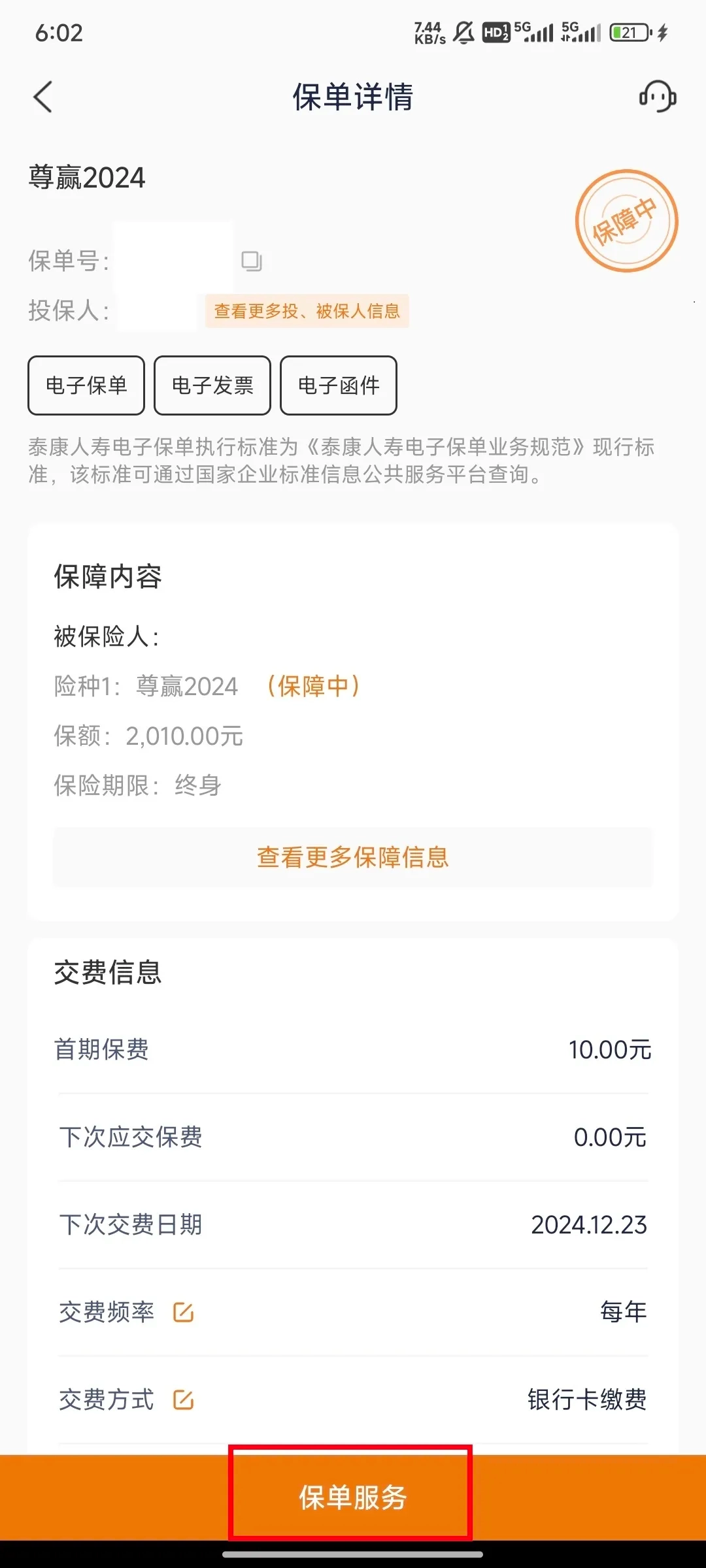Screen dimensions: 706x1568
Task: View the 电子发票 invoice
Action: 212,385
